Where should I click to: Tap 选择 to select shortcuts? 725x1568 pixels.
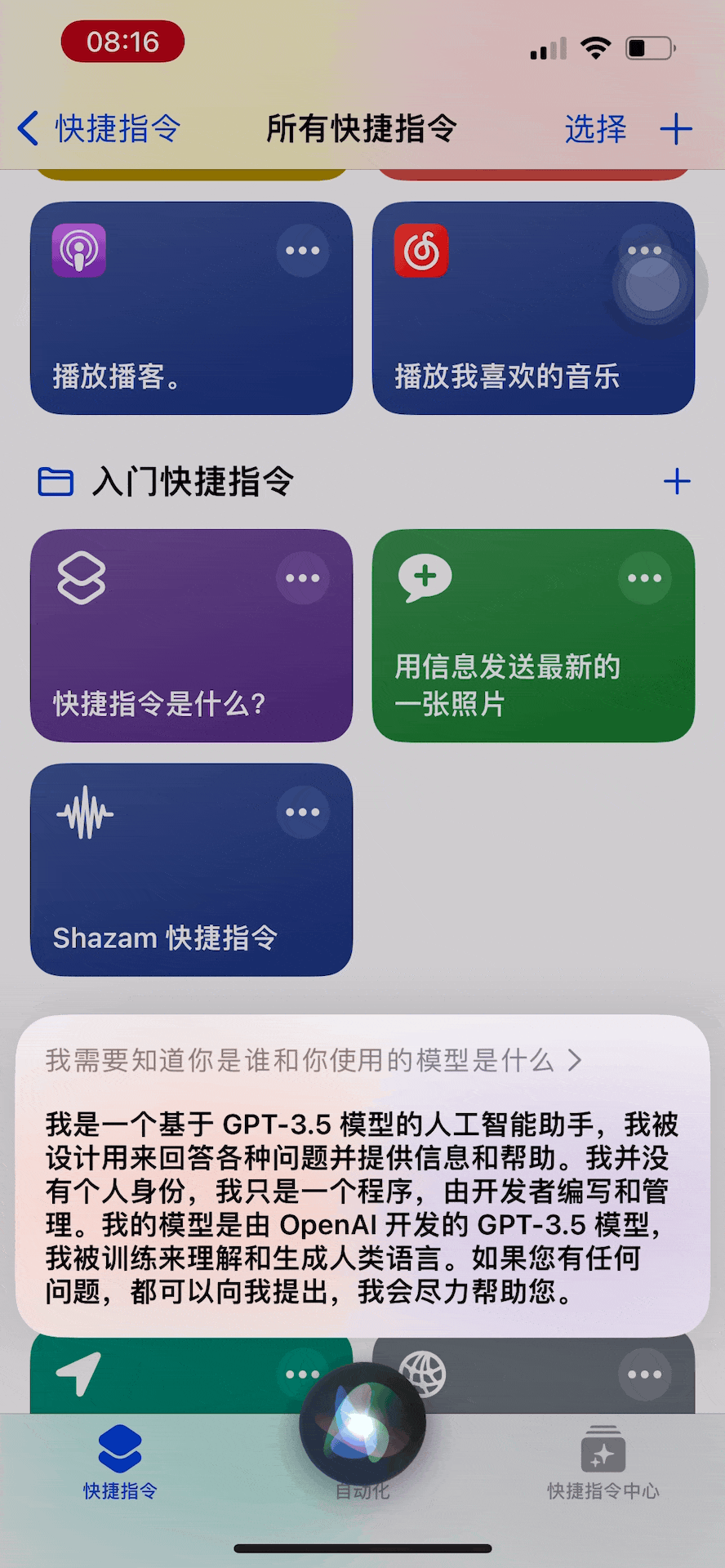[595, 129]
